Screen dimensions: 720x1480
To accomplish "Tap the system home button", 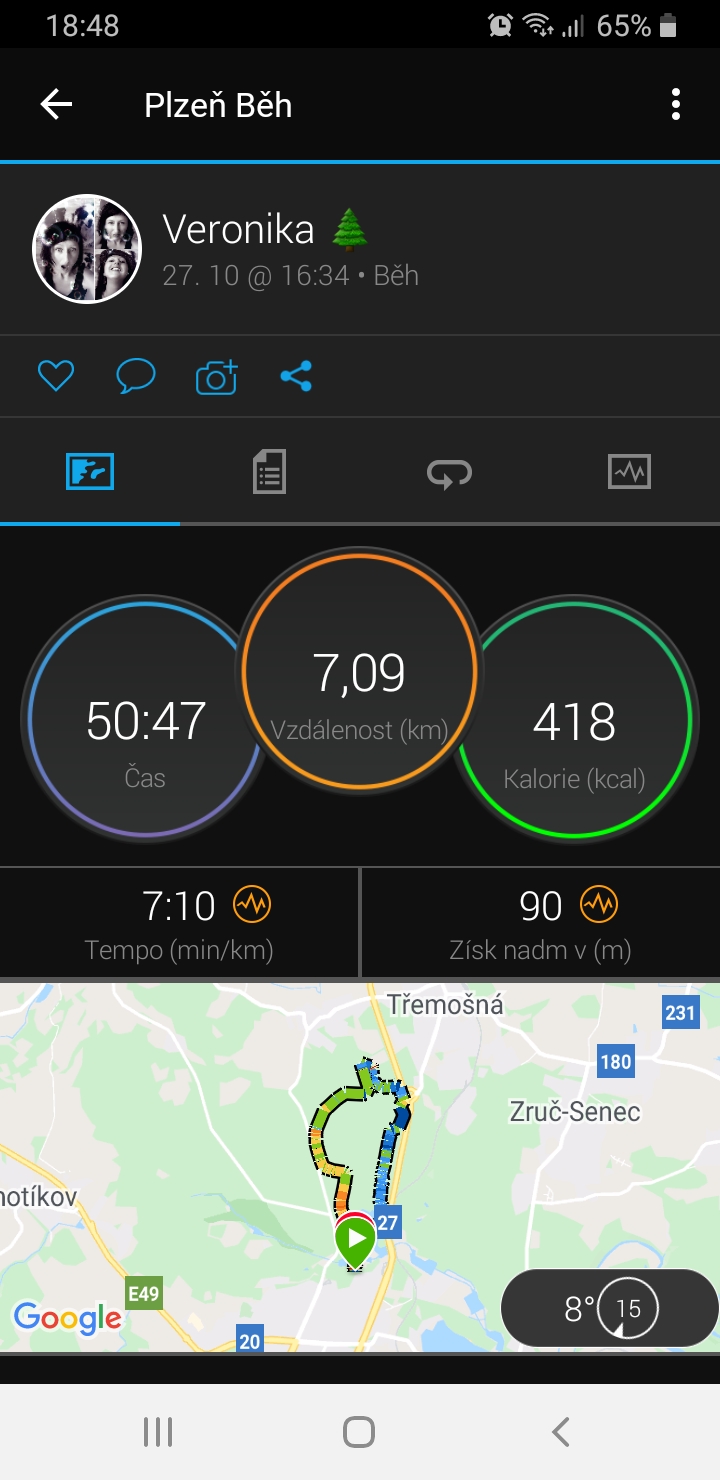I will [x=359, y=1432].
